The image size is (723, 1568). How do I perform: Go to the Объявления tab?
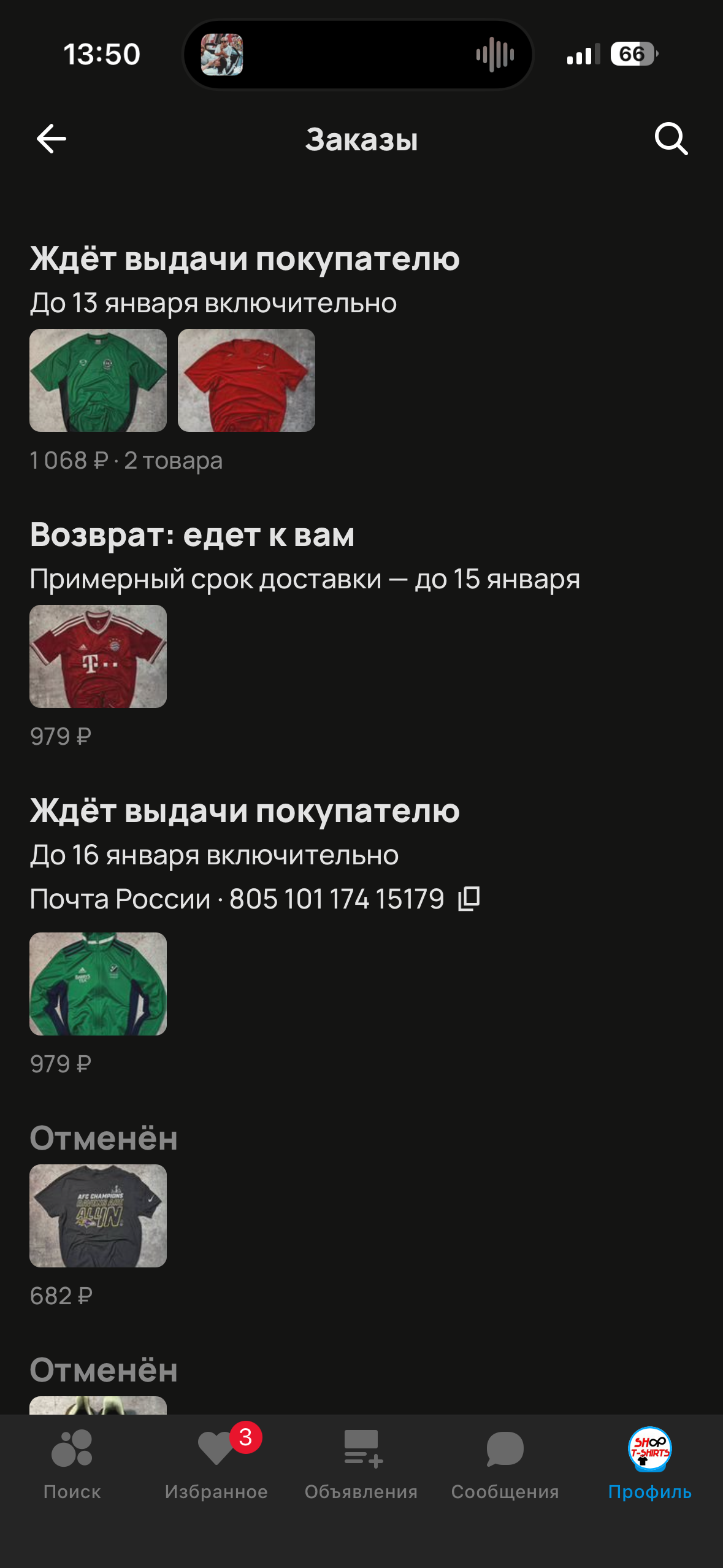pos(361,1462)
